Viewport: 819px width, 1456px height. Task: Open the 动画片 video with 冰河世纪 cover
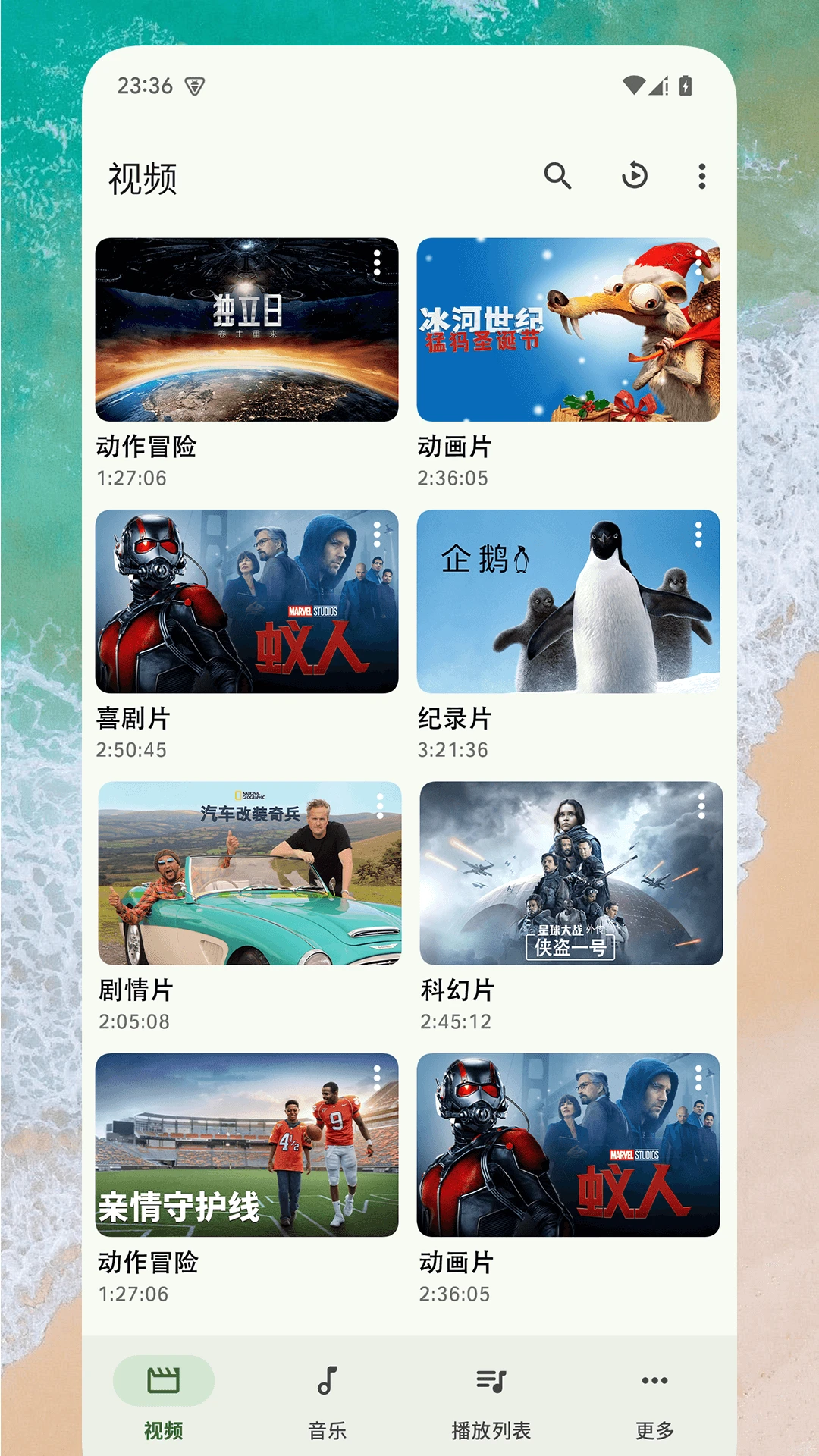click(568, 330)
